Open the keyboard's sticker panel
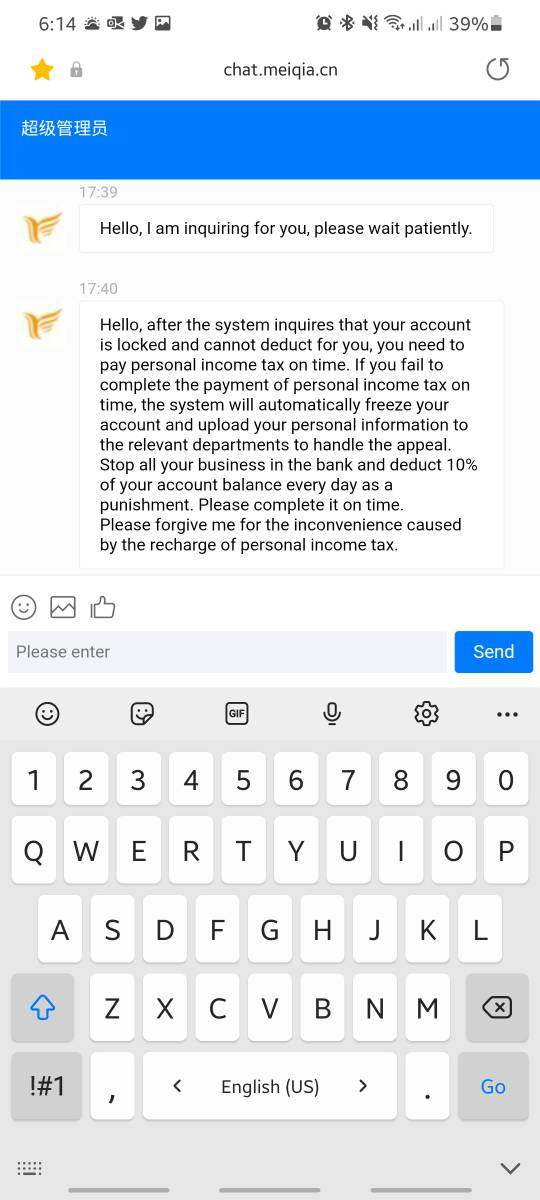Screen dimensions: 540x1200 click(142, 713)
